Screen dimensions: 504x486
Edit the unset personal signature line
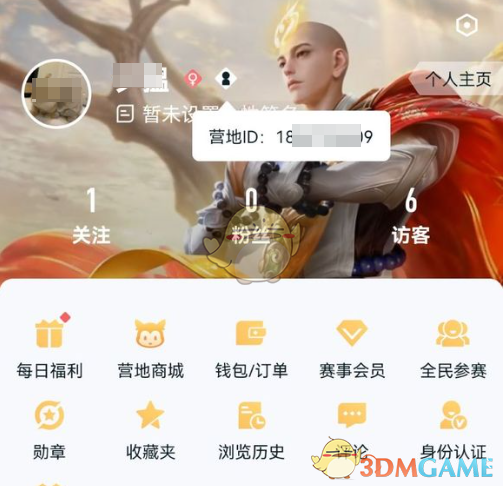point(207,114)
